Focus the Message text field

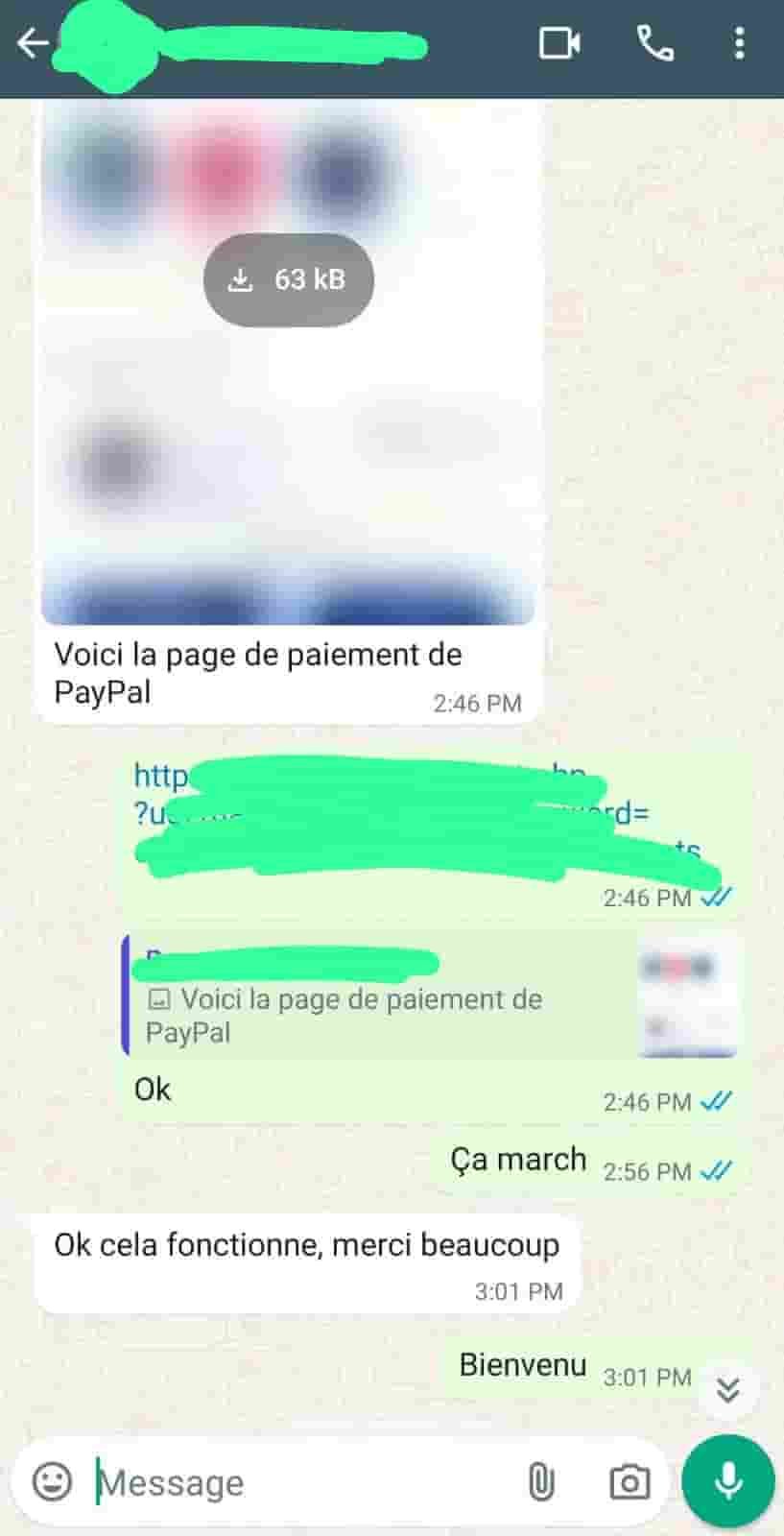pyautogui.click(x=297, y=1483)
